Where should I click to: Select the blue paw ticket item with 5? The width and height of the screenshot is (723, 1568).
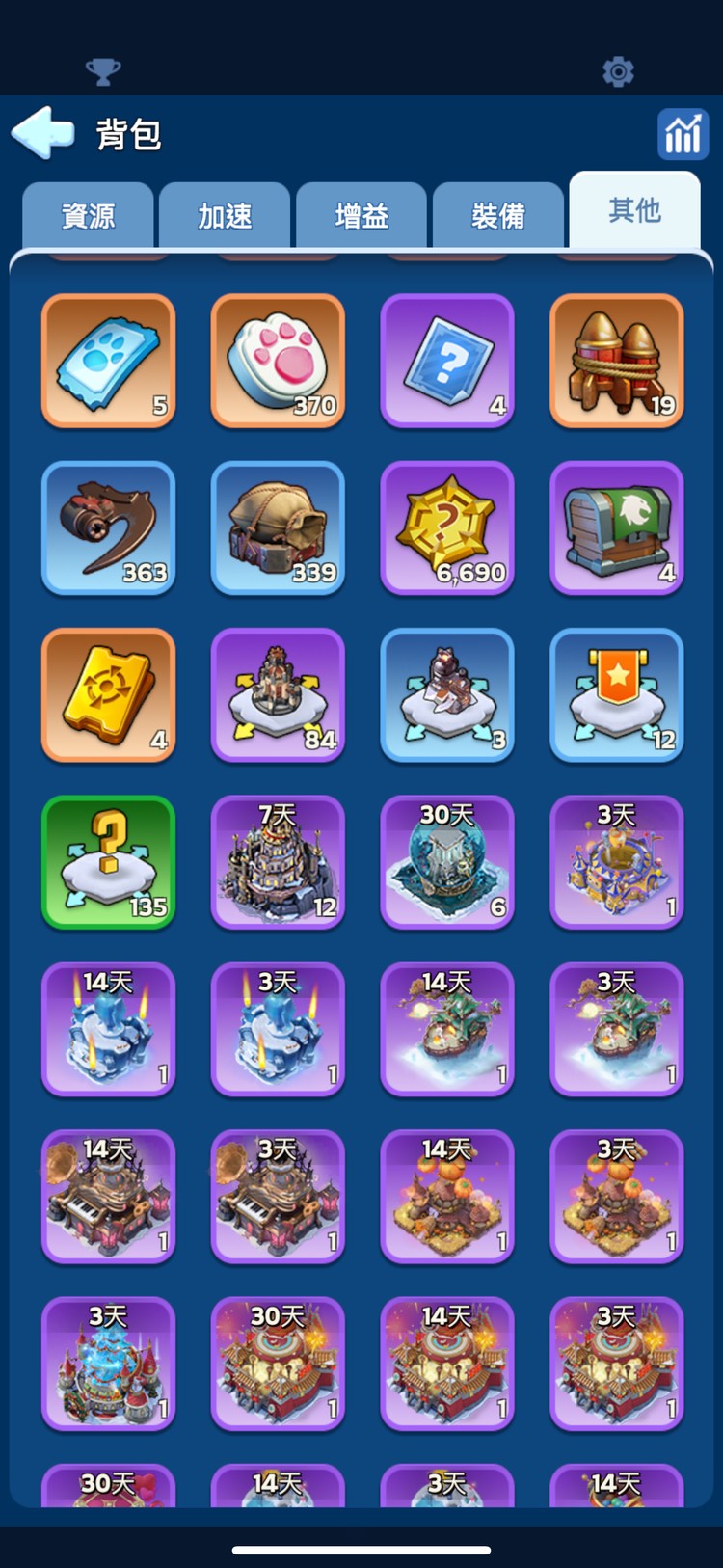[x=108, y=361]
